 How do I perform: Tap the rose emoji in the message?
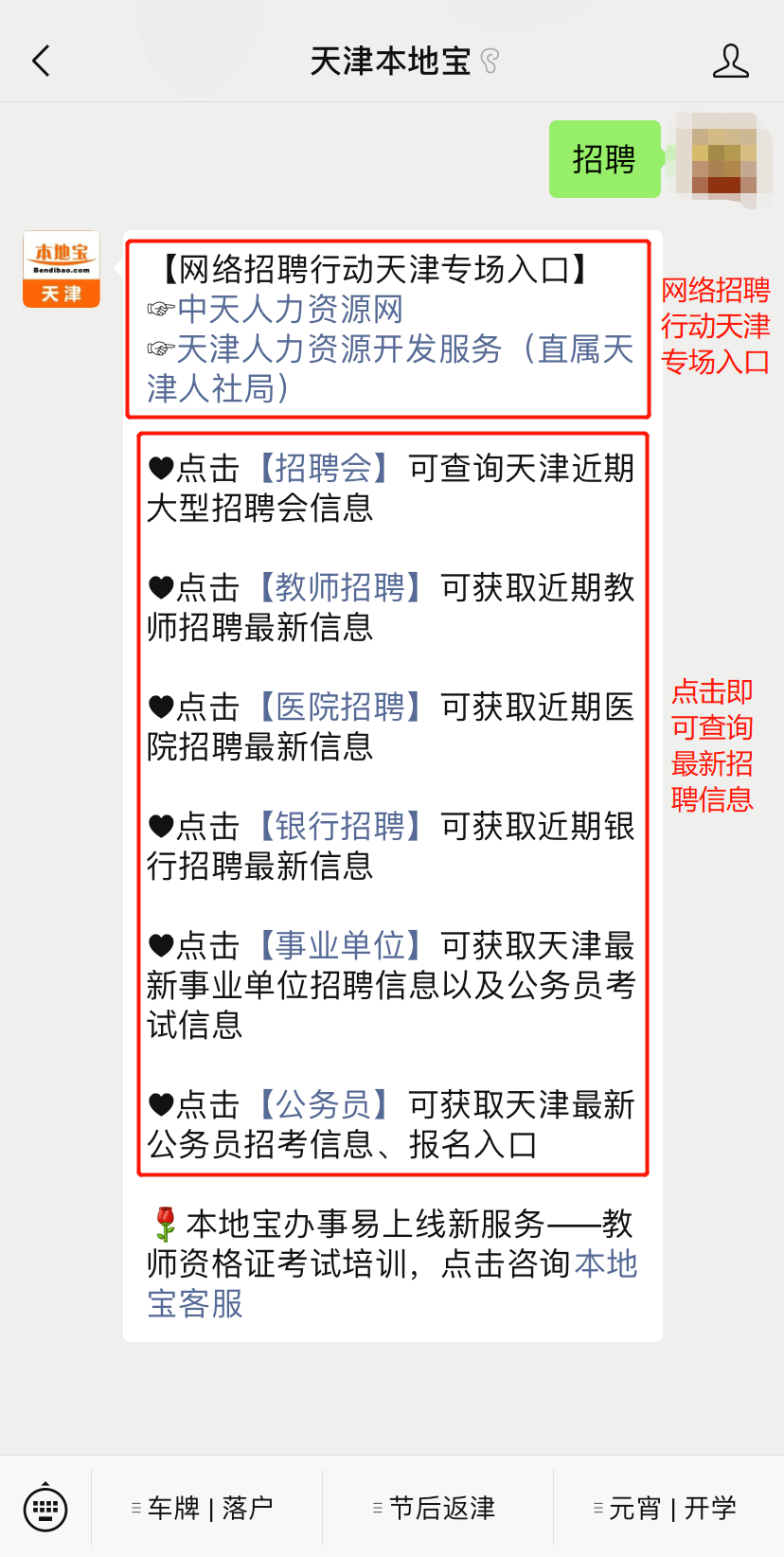coord(165,1223)
